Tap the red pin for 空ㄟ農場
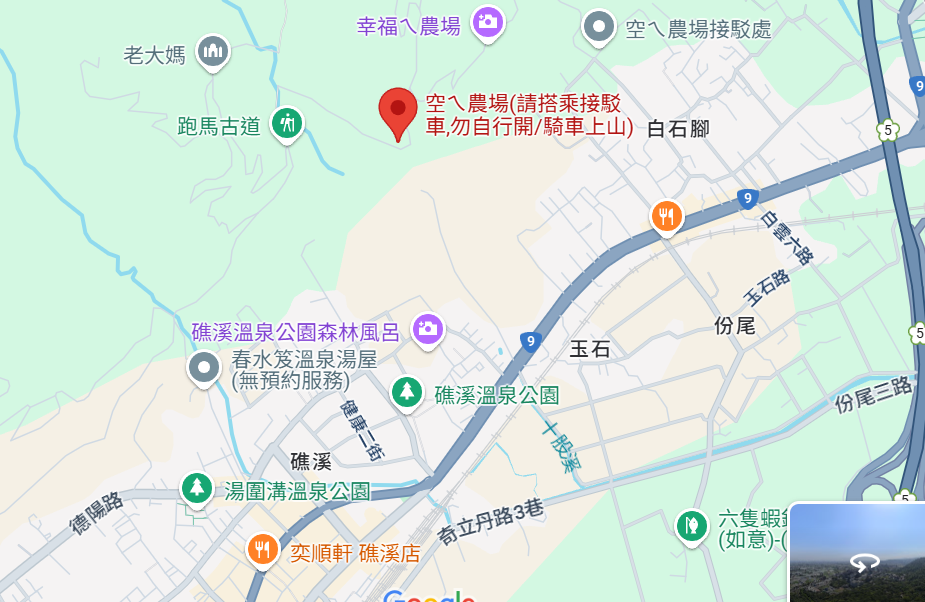This screenshot has height=602, width=925. 397,111
